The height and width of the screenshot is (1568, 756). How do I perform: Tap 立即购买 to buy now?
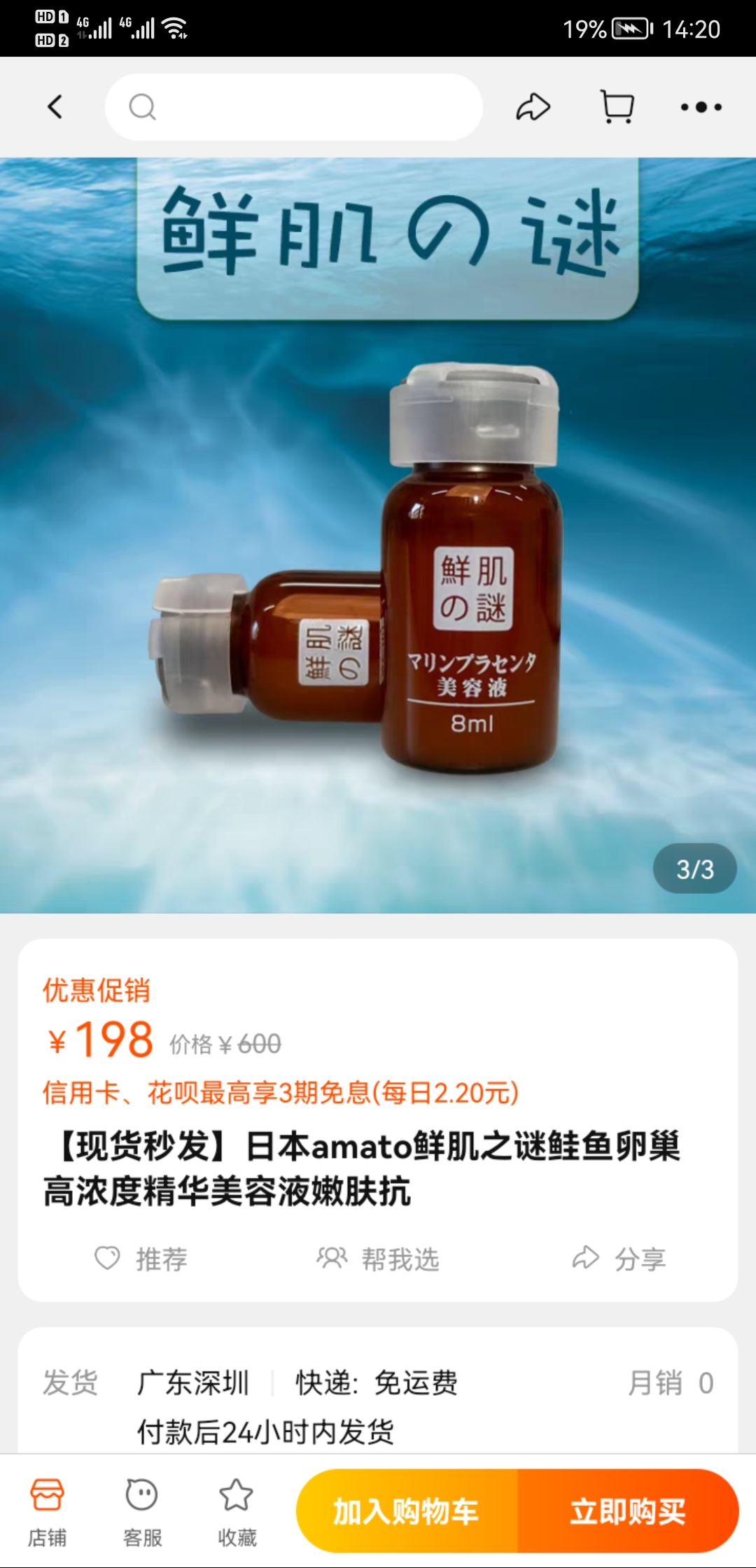tap(628, 1511)
